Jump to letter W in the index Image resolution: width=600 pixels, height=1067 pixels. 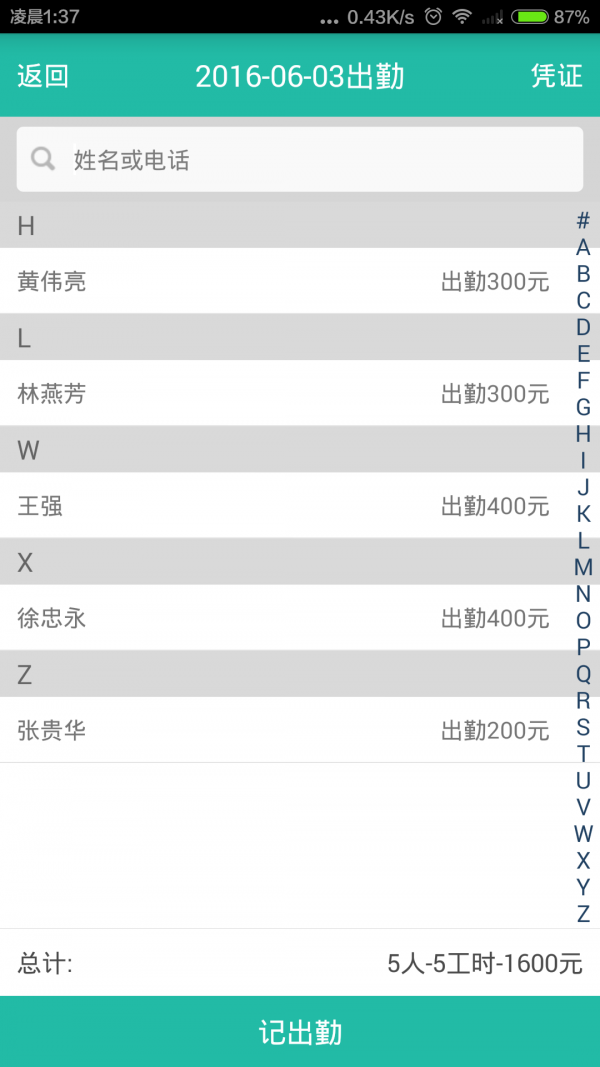pyautogui.click(x=583, y=833)
